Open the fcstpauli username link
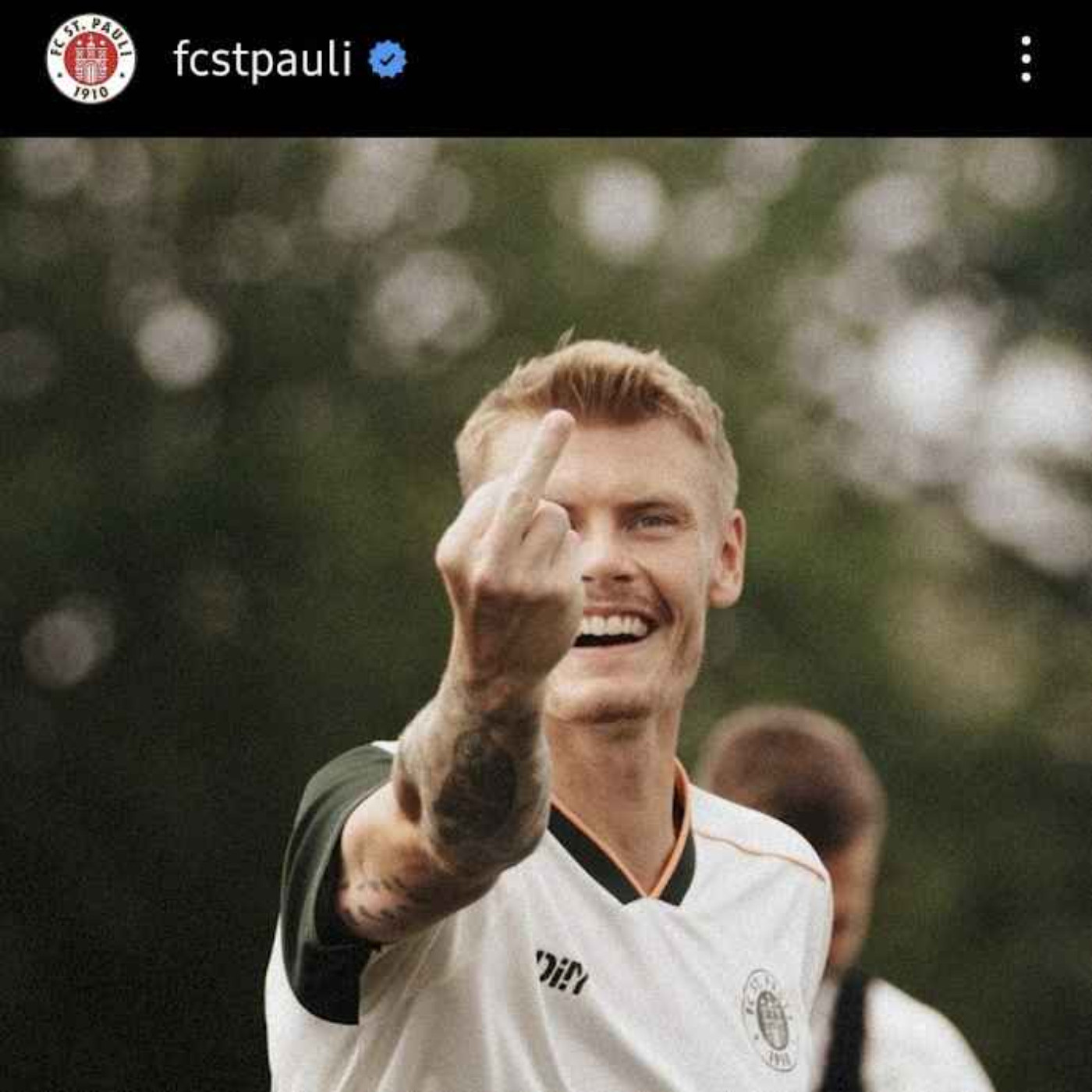The image size is (1092, 1092). tap(262, 59)
